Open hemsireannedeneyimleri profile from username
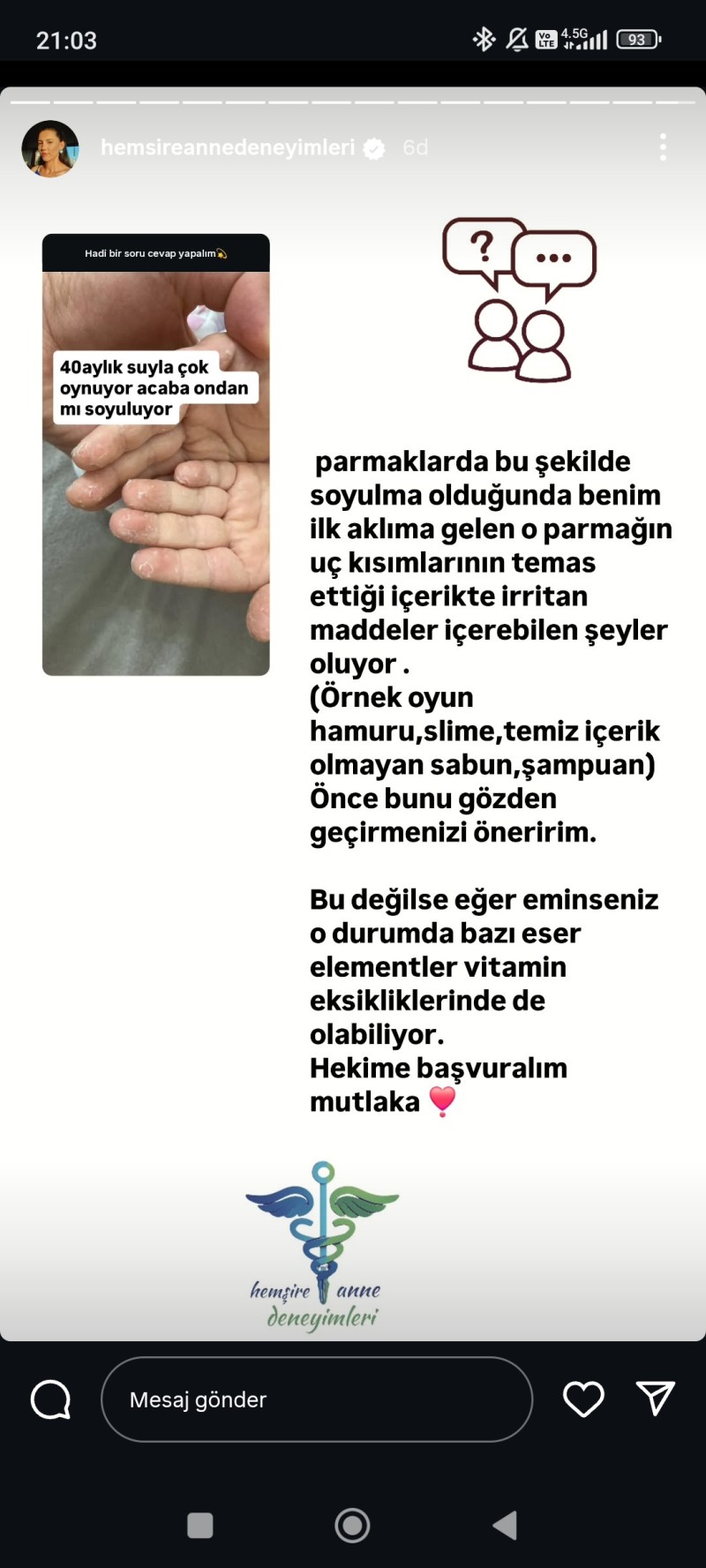The height and width of the screenshot is (1568, 706). [x=228, y=147]
